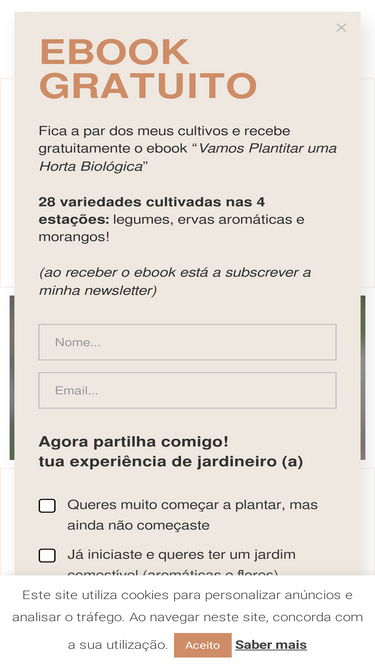Viewport: 375px width, 667px height.
Task: Check "Queres muito começar a plantar" option
Action: [47, 506]
